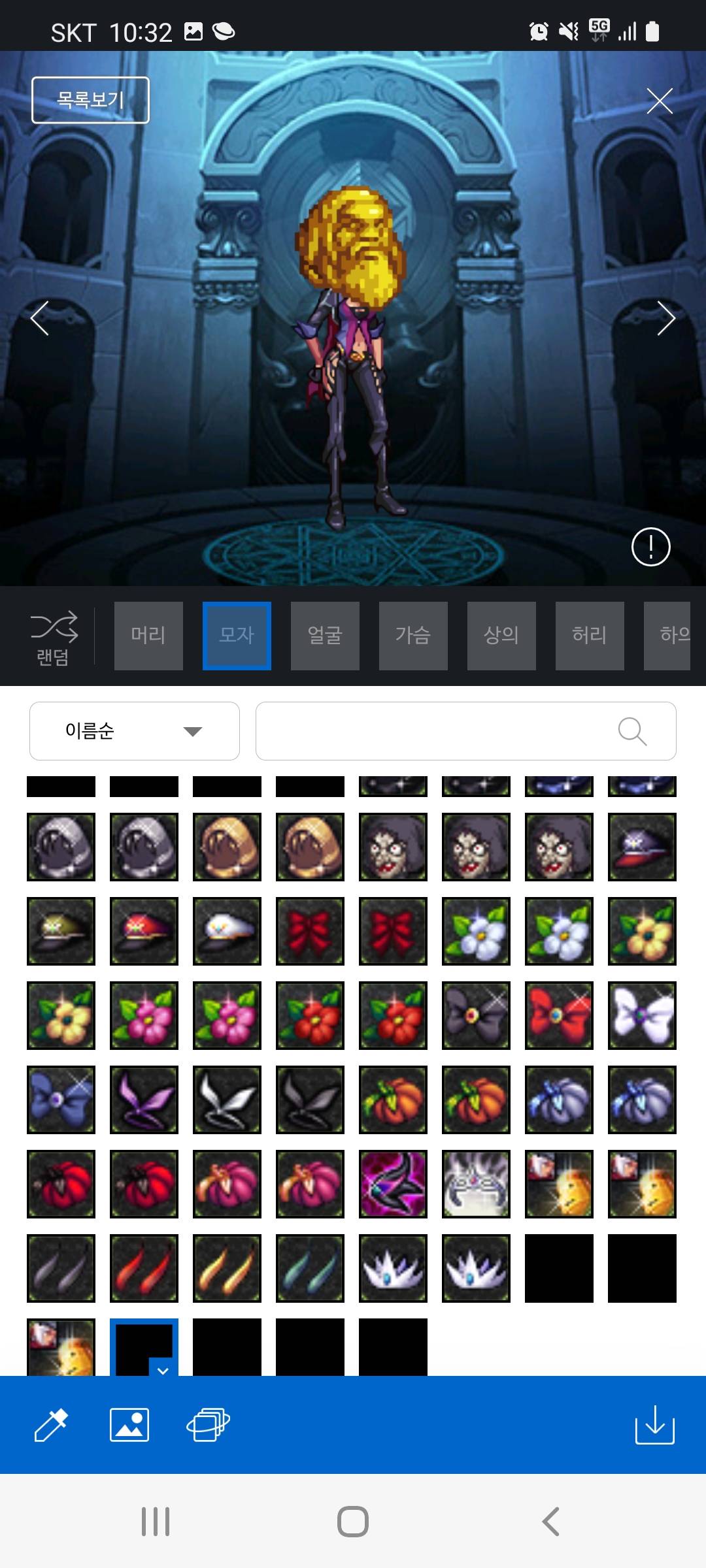Screen dimensions: 706x1568
Task: Switch to the 얼굴 tab
Action: 325,636
